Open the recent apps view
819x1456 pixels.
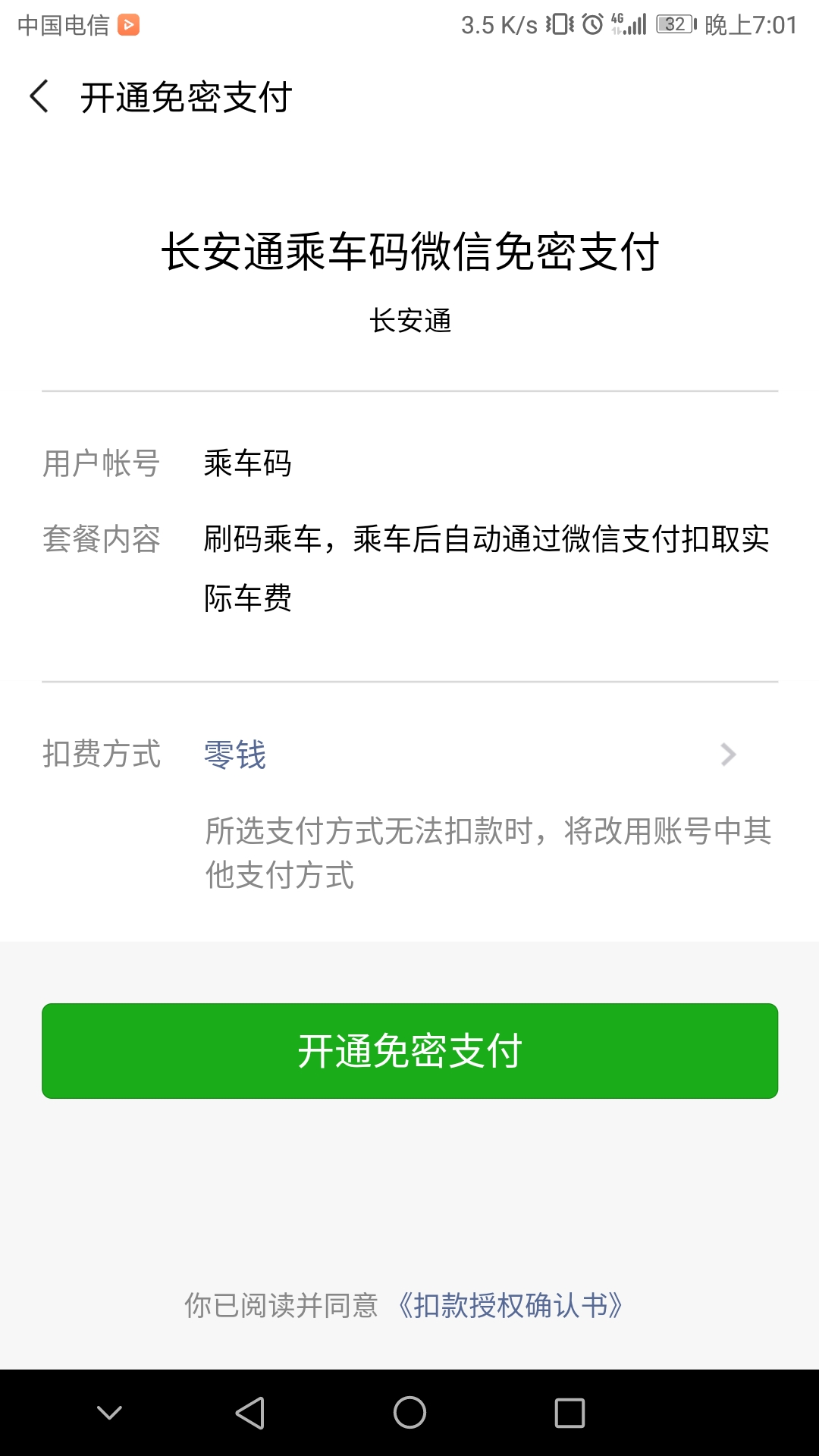[570, 1413]
